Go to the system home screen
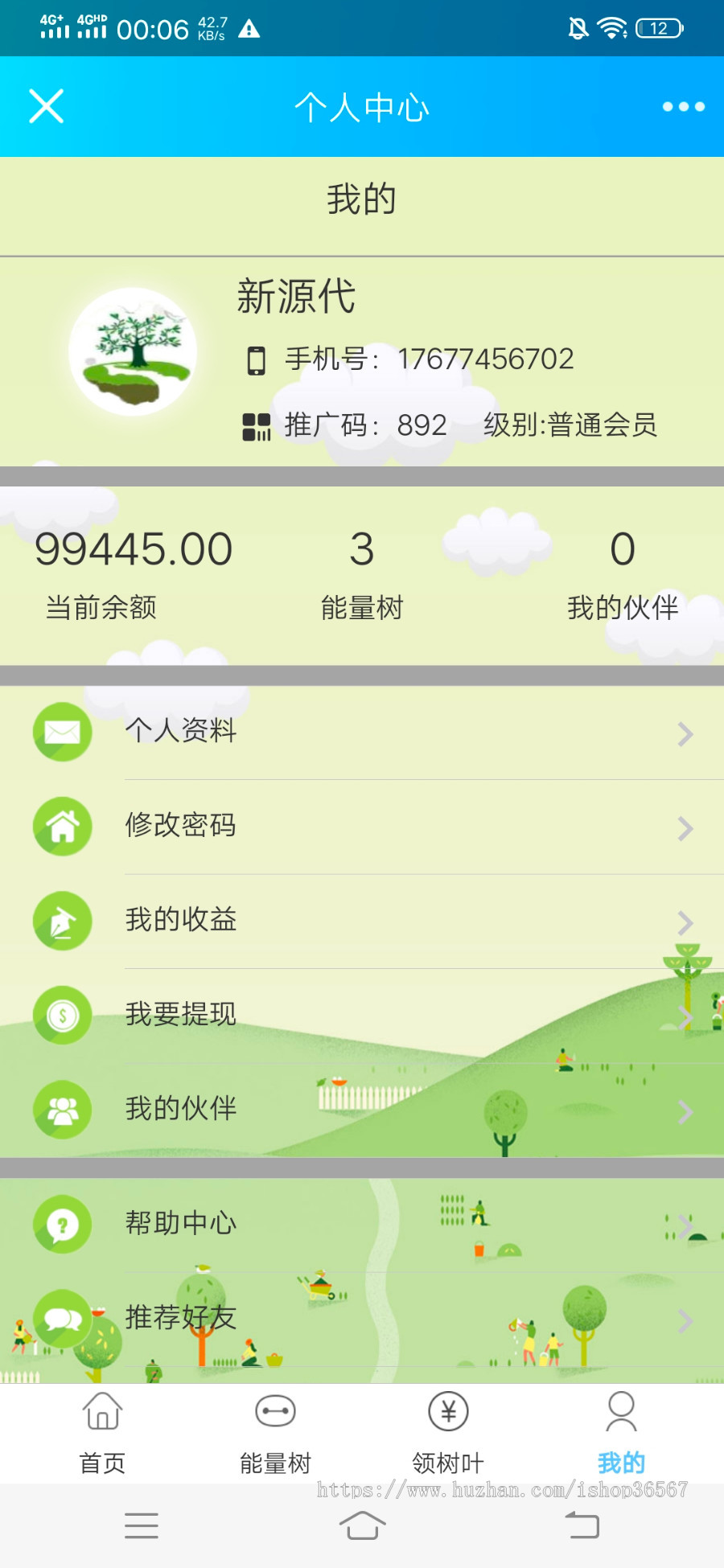The height and width of the screenshot is (1568, 724). tap(362, 1525)
